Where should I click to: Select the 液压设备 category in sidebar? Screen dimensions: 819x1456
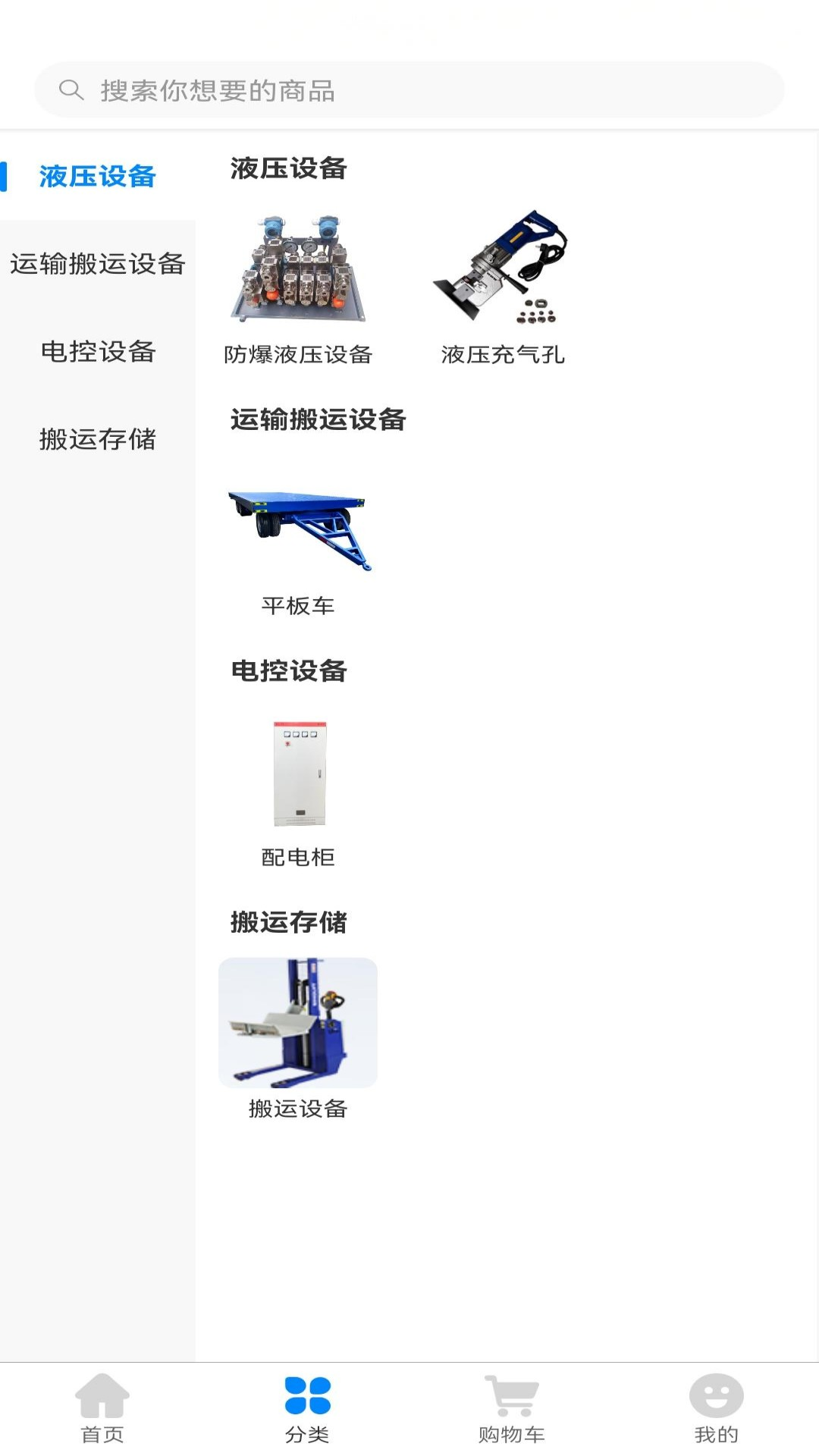tap(97, 177)
